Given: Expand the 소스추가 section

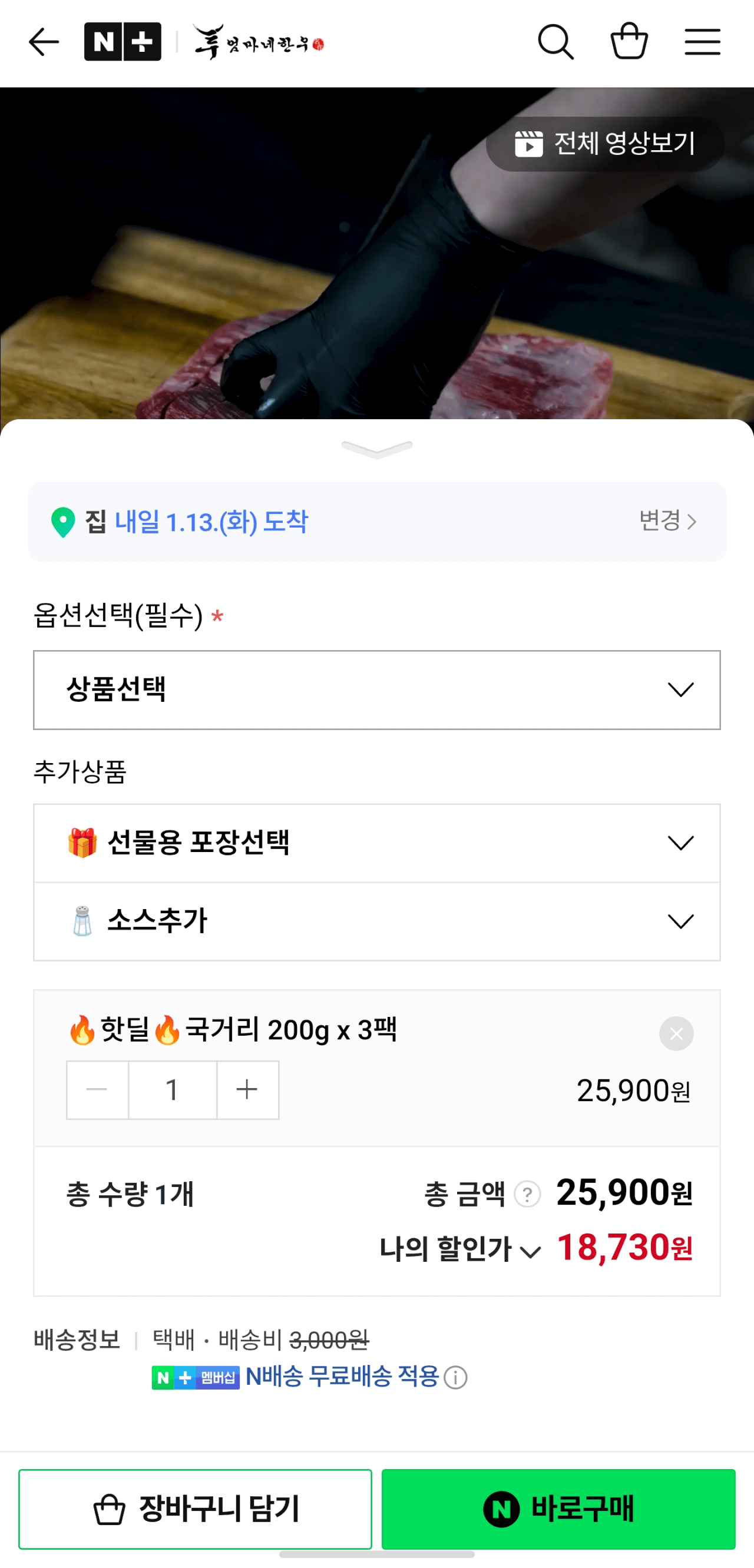Looking at the screenshot, I should pyautogui.click(x=376, y=921).
